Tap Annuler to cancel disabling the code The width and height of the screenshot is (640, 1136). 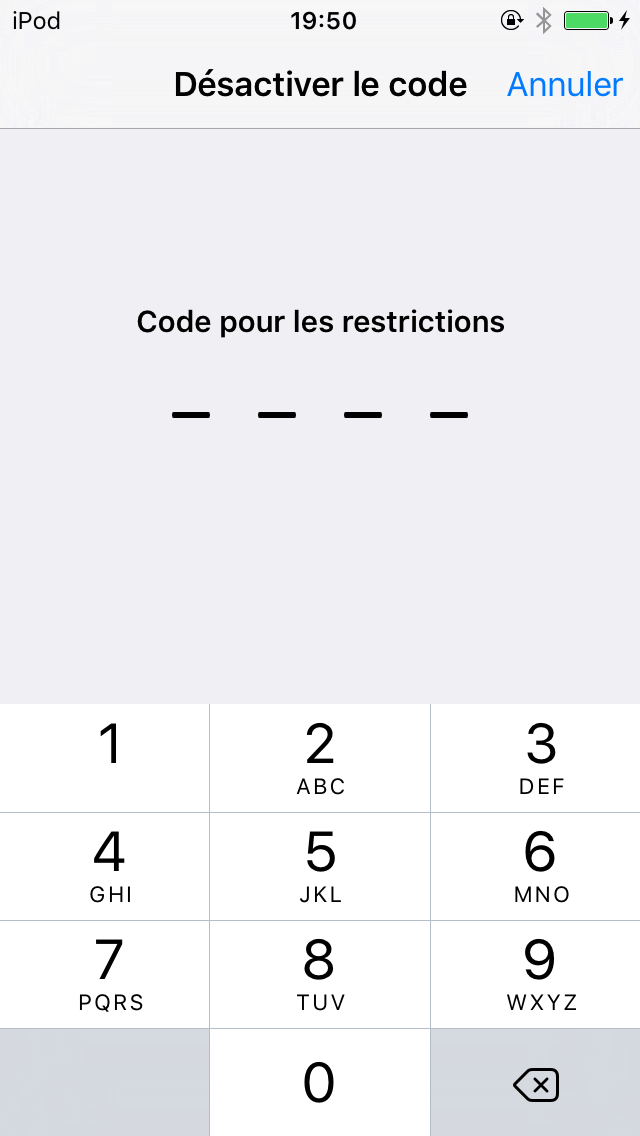click(565, 85)
